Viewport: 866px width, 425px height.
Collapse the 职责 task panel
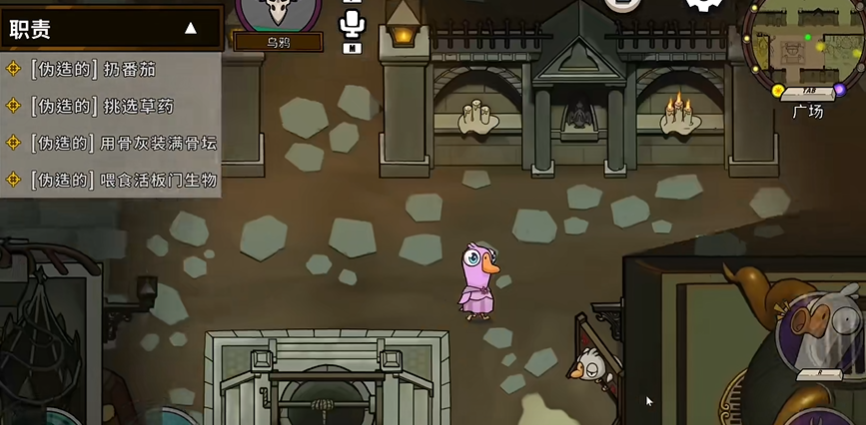tap(190, 28)
